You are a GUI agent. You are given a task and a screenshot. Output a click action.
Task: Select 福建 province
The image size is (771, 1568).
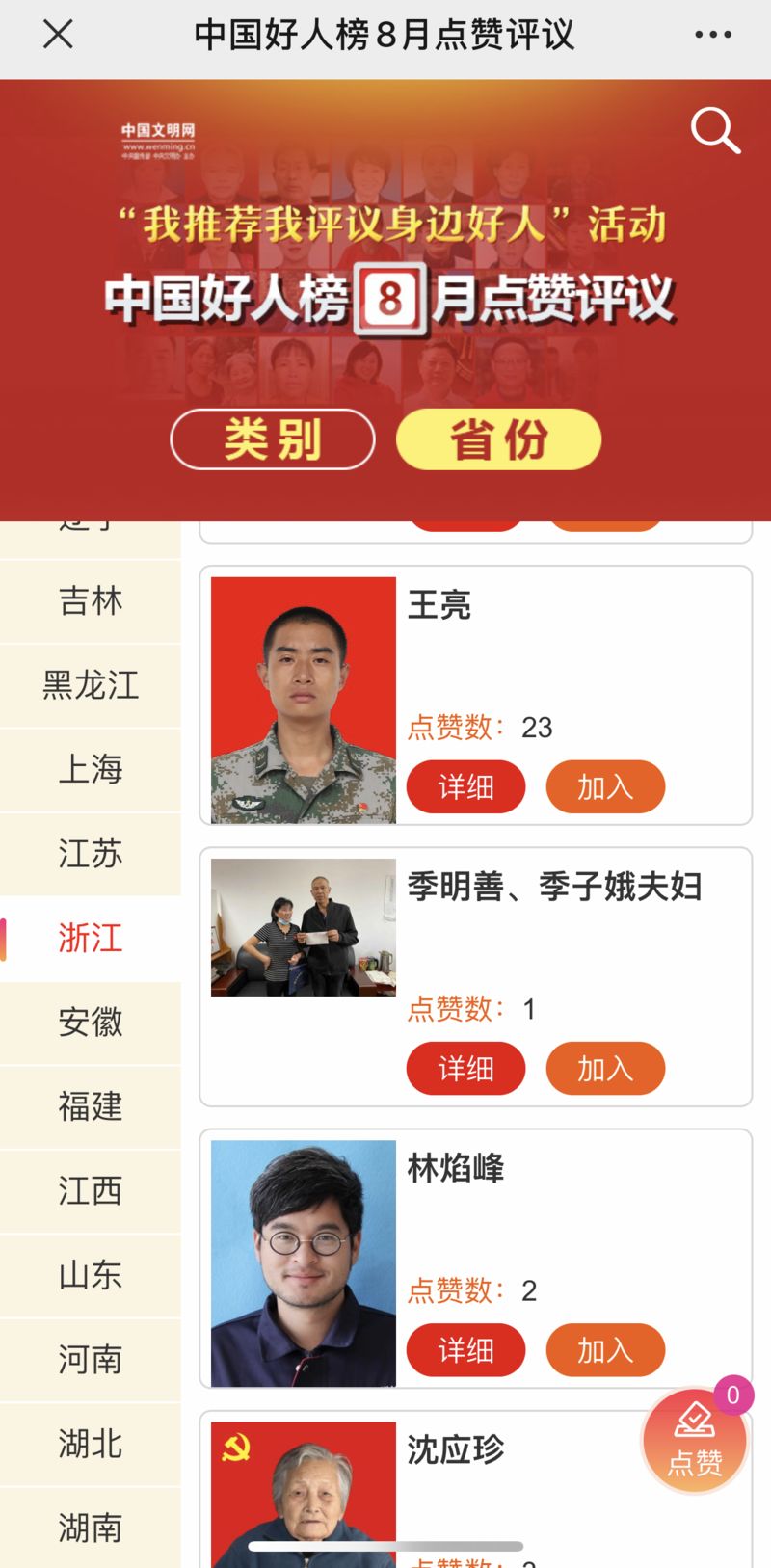[91, 1106]
